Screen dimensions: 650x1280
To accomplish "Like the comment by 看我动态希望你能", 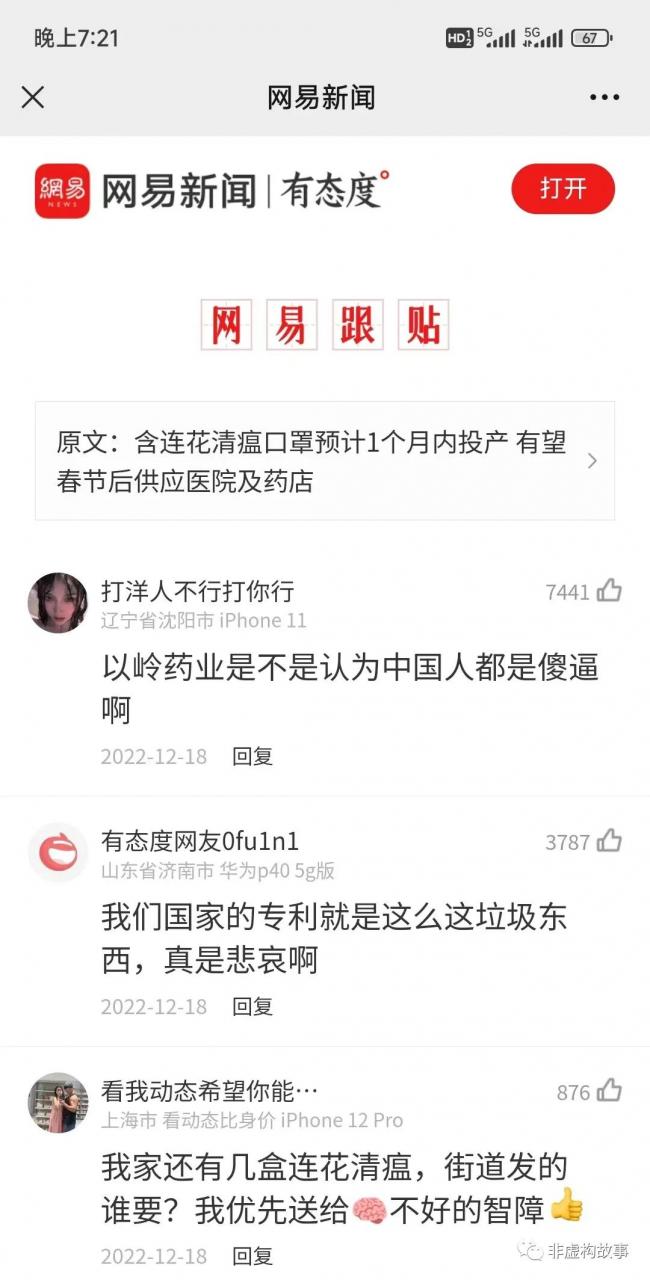I will tap(609, 1091).
